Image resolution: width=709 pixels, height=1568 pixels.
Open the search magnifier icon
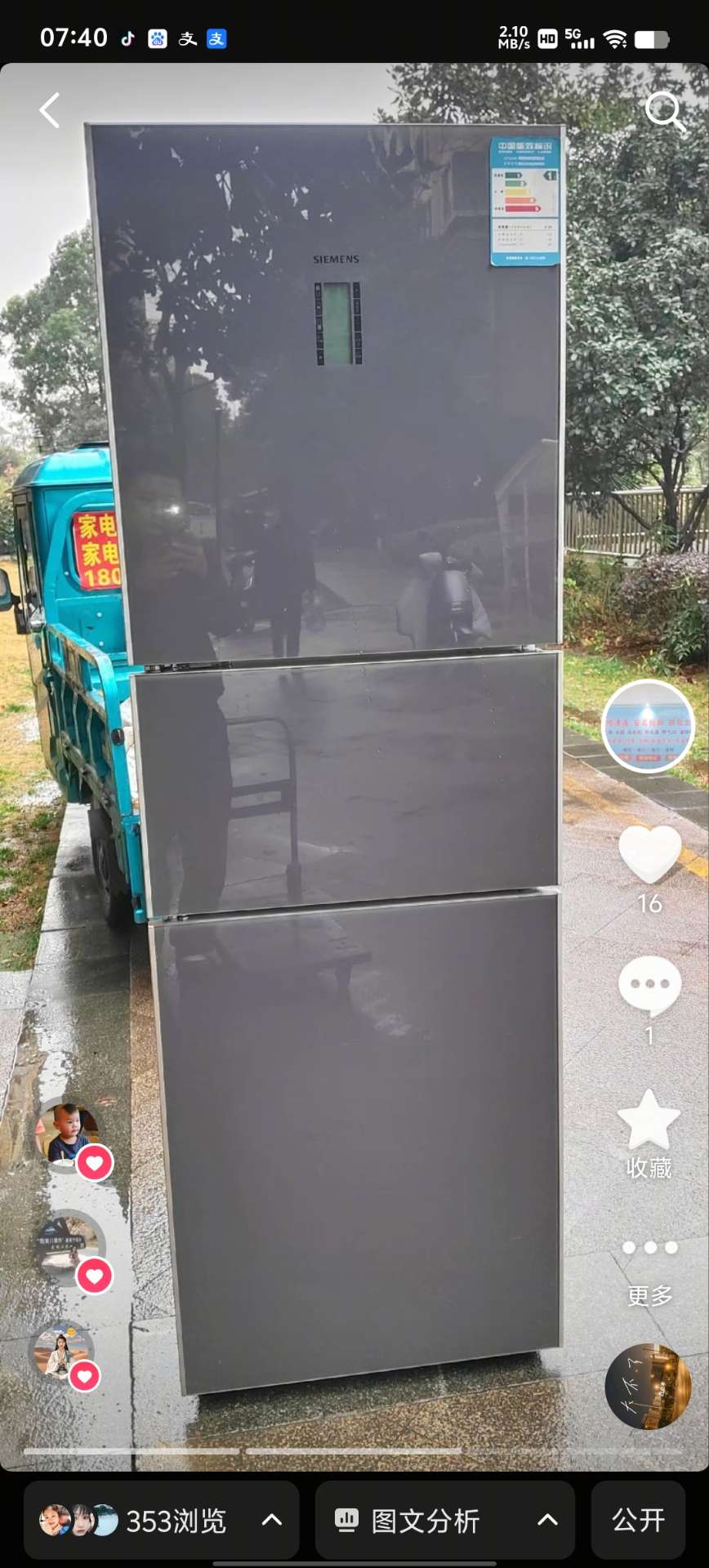point(665,112)
